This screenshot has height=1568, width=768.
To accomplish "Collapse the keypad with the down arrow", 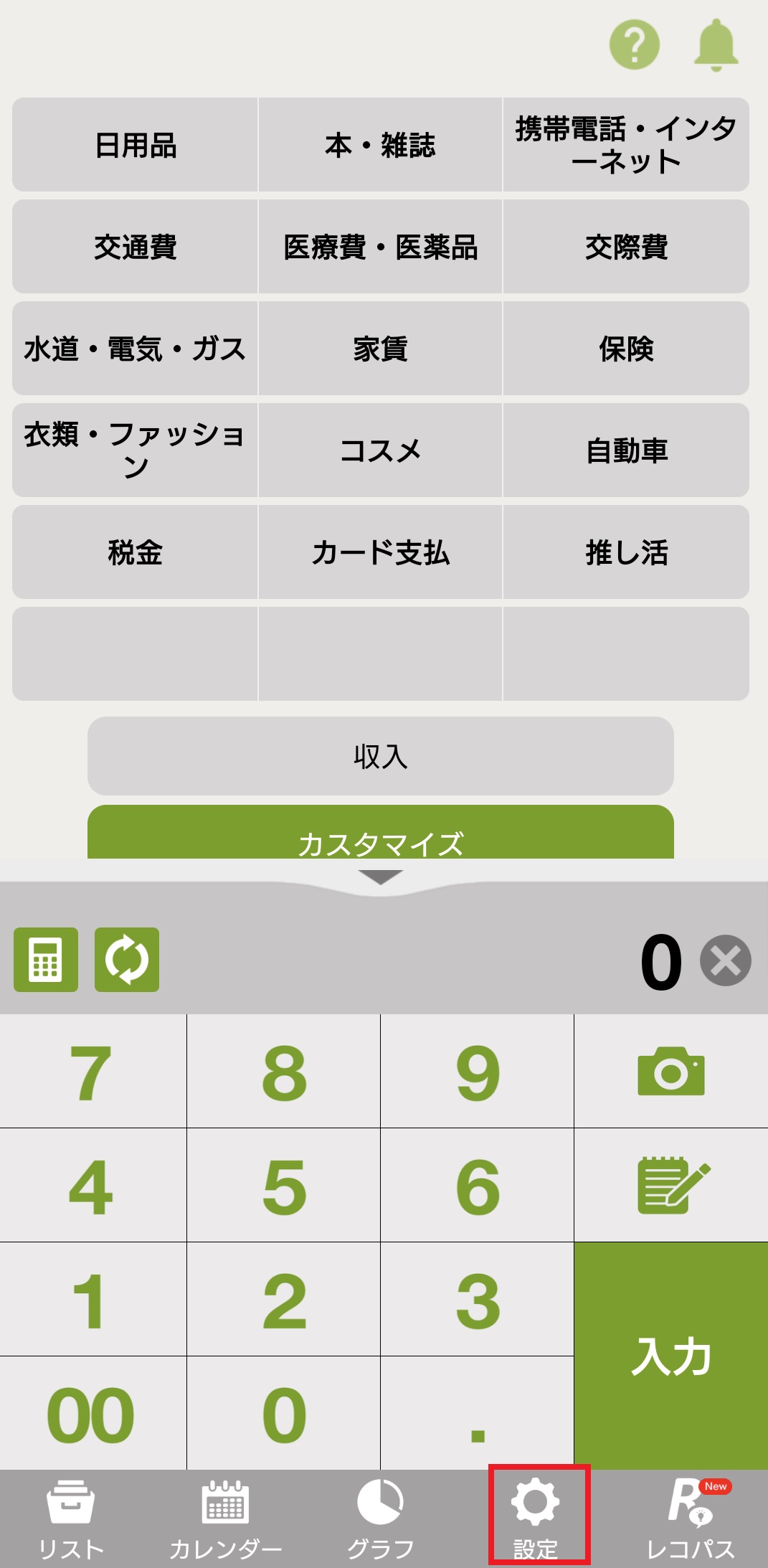I will point(380,877).
